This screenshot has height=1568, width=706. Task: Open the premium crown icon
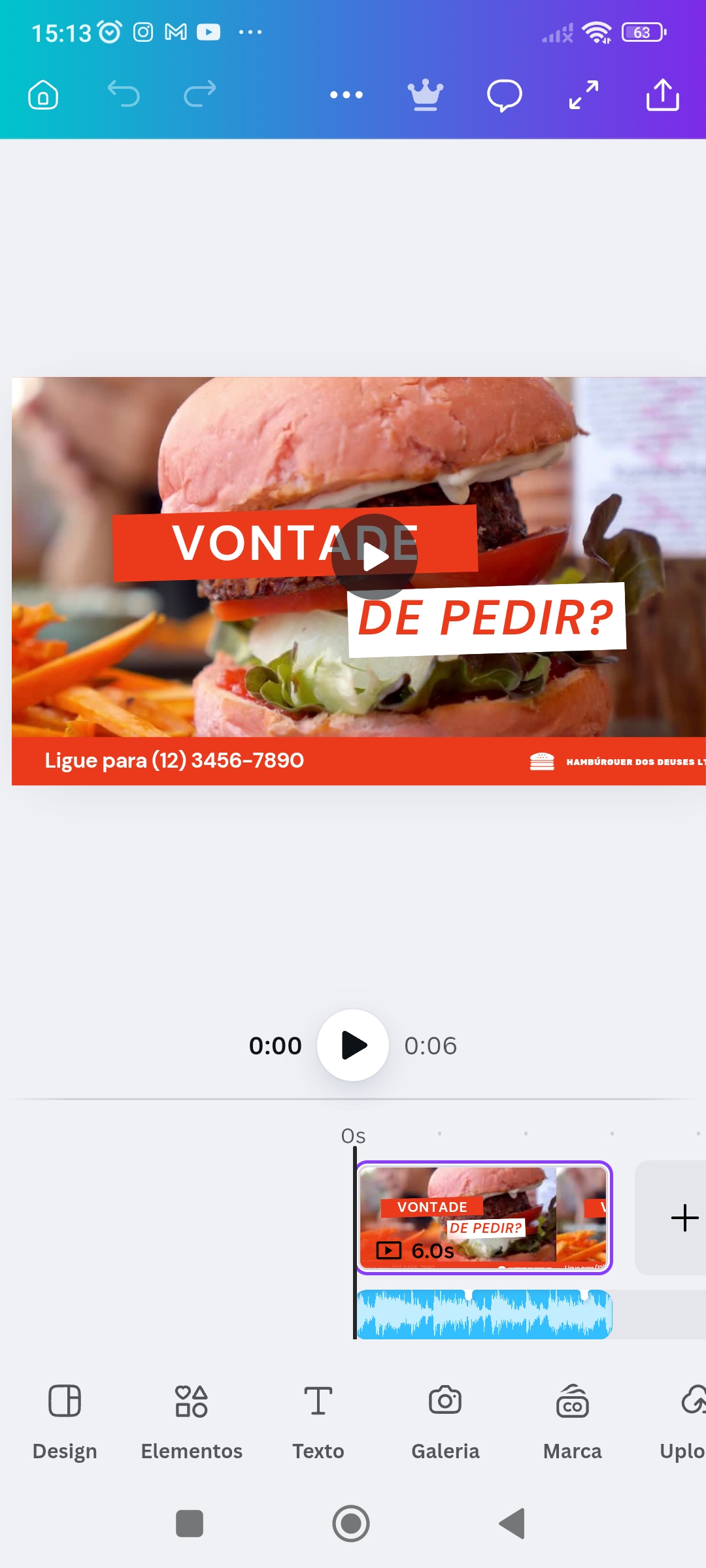click(426, 95)
